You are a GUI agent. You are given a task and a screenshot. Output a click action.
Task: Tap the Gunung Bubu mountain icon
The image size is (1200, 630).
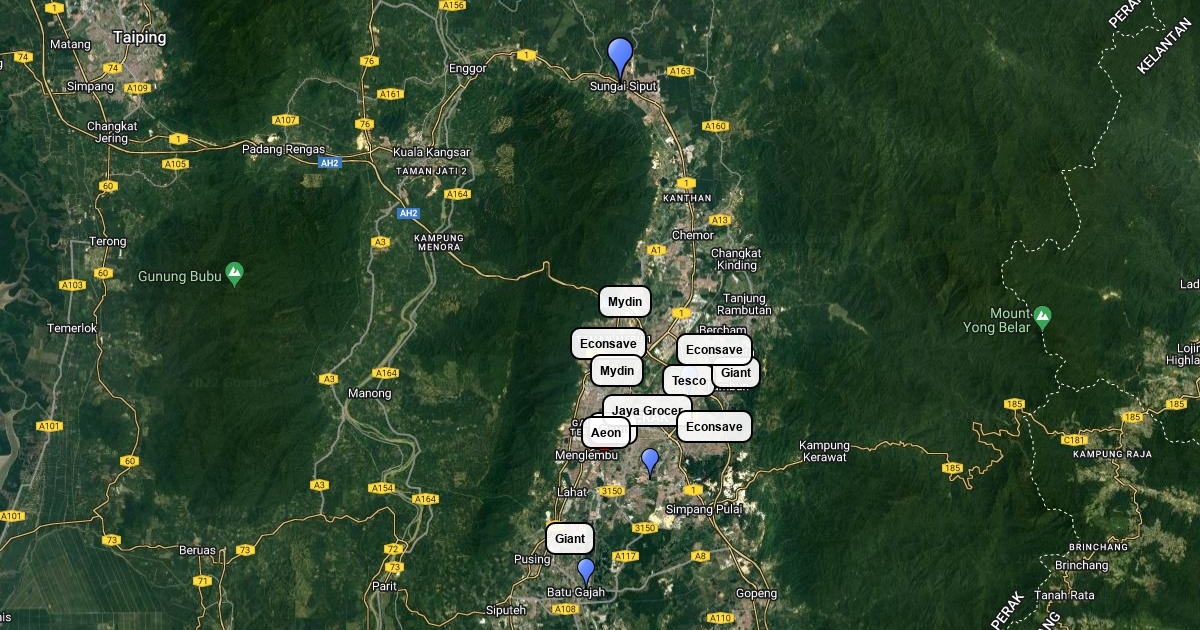tap(234, 274)
